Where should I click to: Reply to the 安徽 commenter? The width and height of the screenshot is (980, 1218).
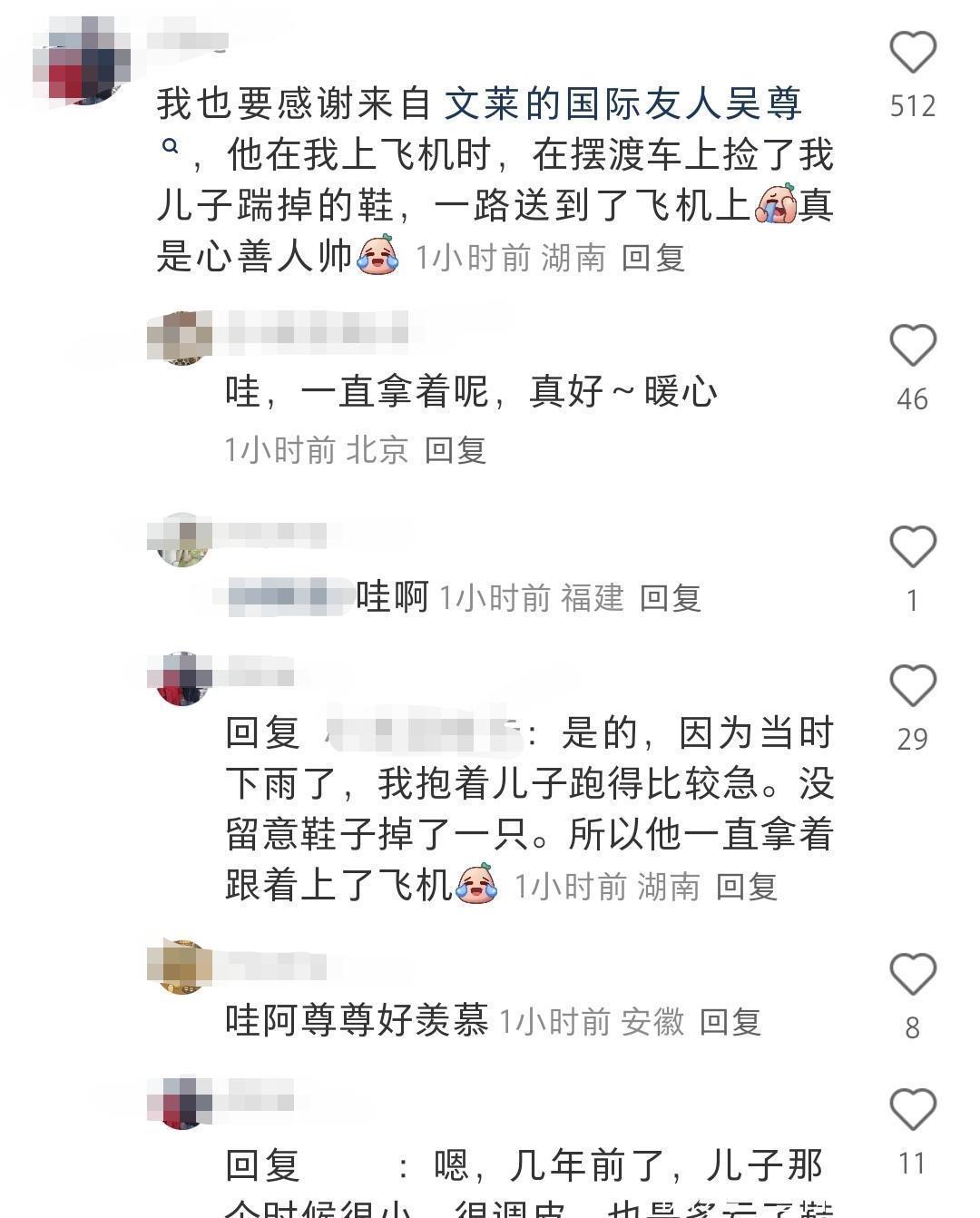(730, 1023)
